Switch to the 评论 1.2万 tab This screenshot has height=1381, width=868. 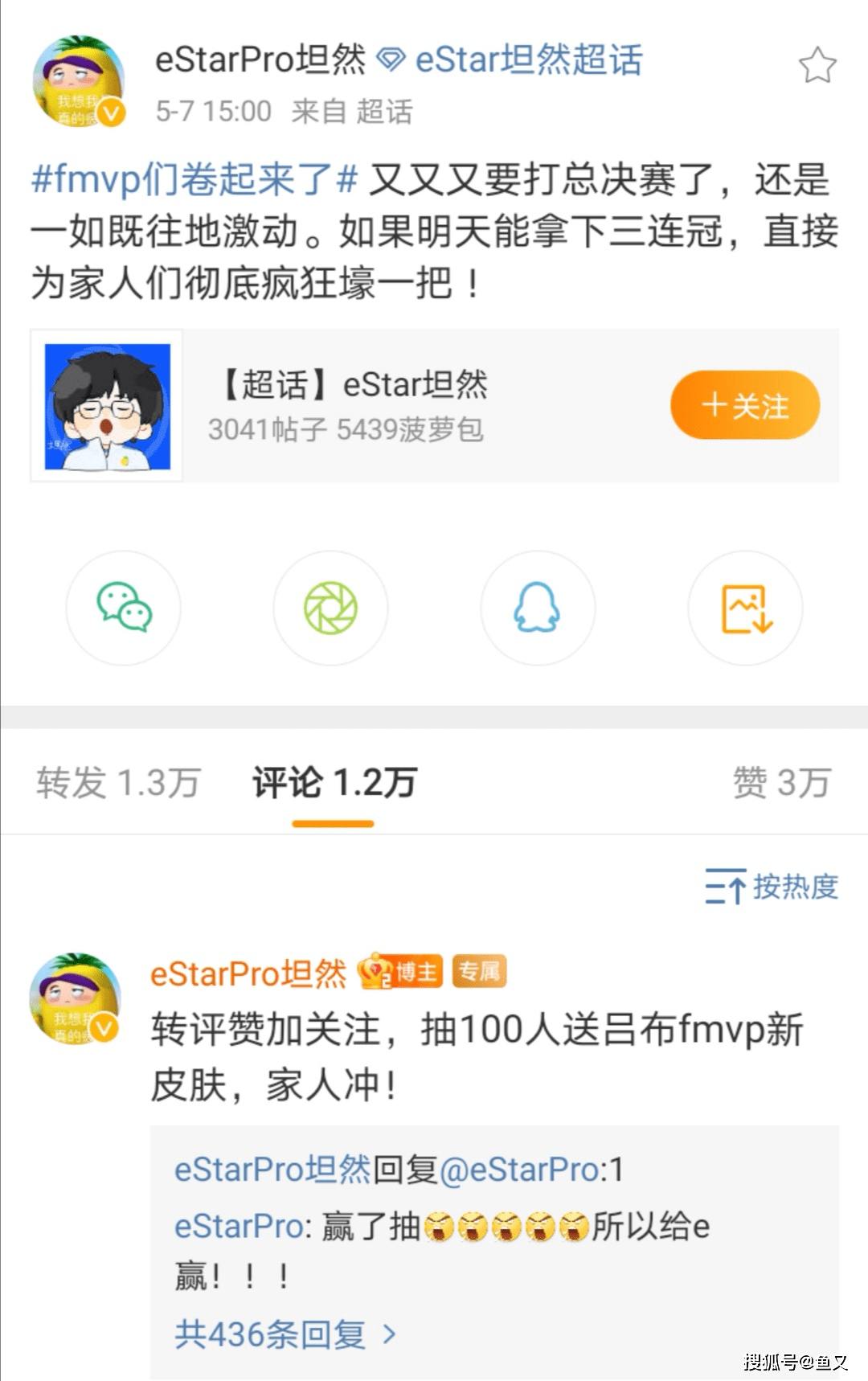click(x=332, y=782)
